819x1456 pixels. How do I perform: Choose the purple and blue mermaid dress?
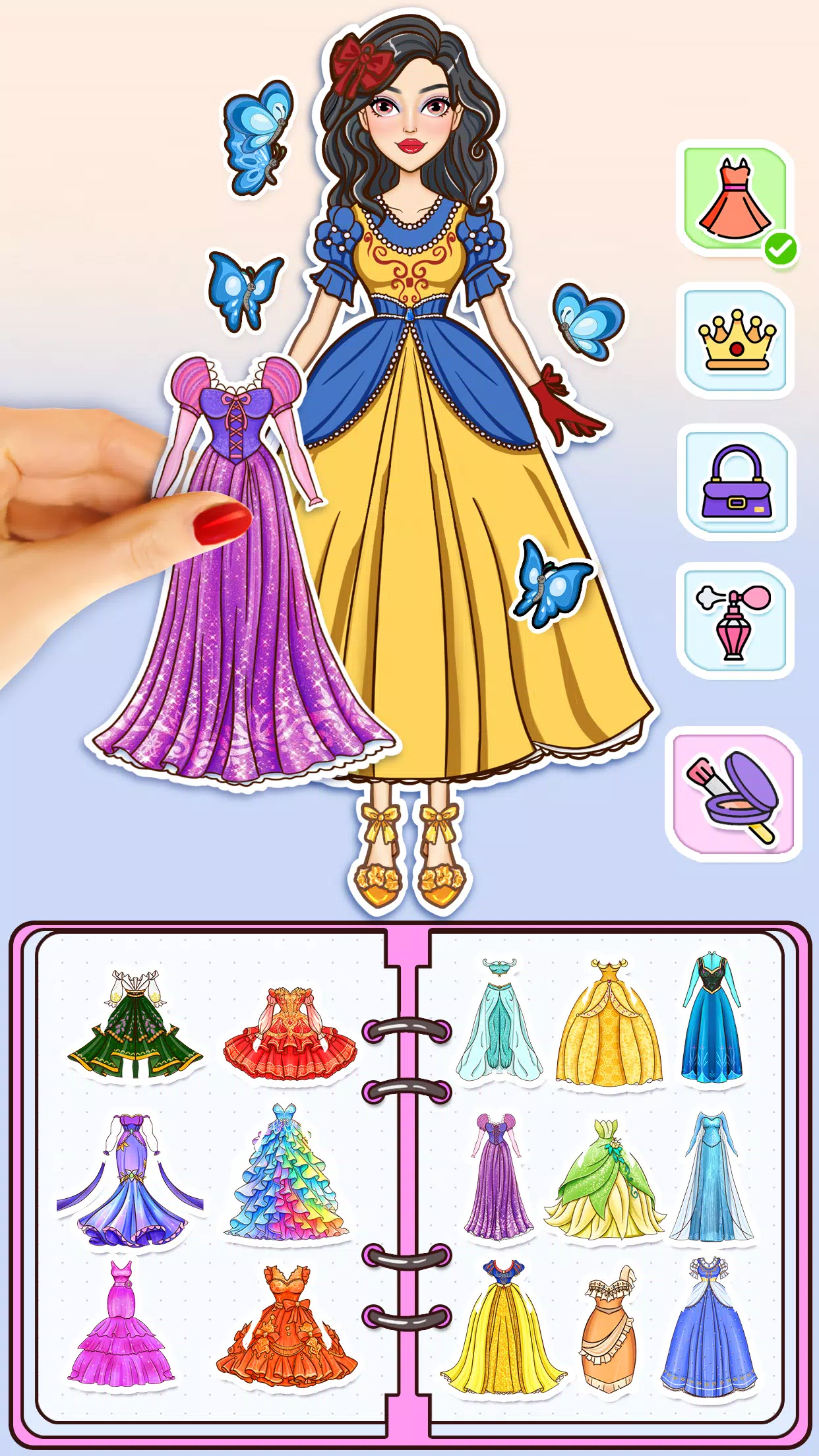tap(130, 1180)
